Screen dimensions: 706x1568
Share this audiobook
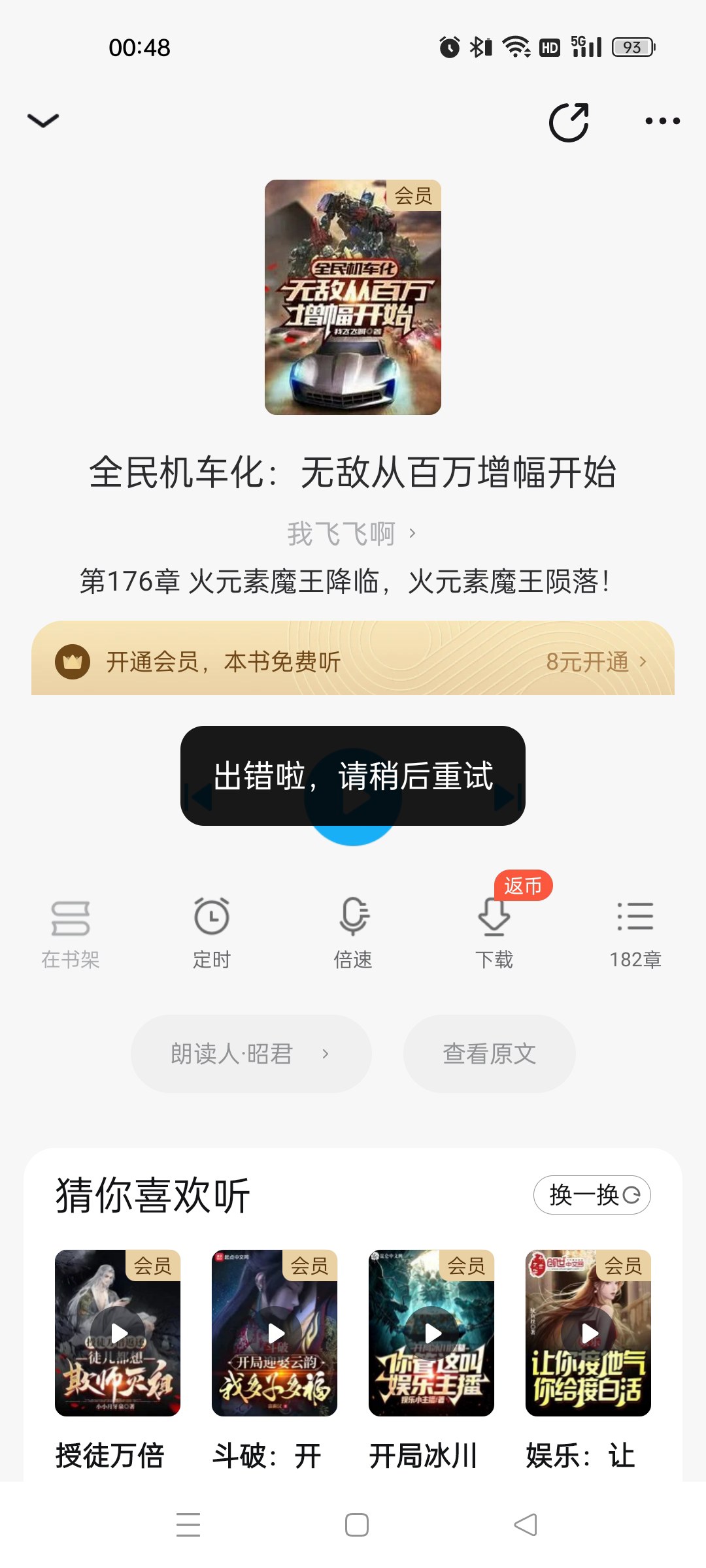point(569,122)
